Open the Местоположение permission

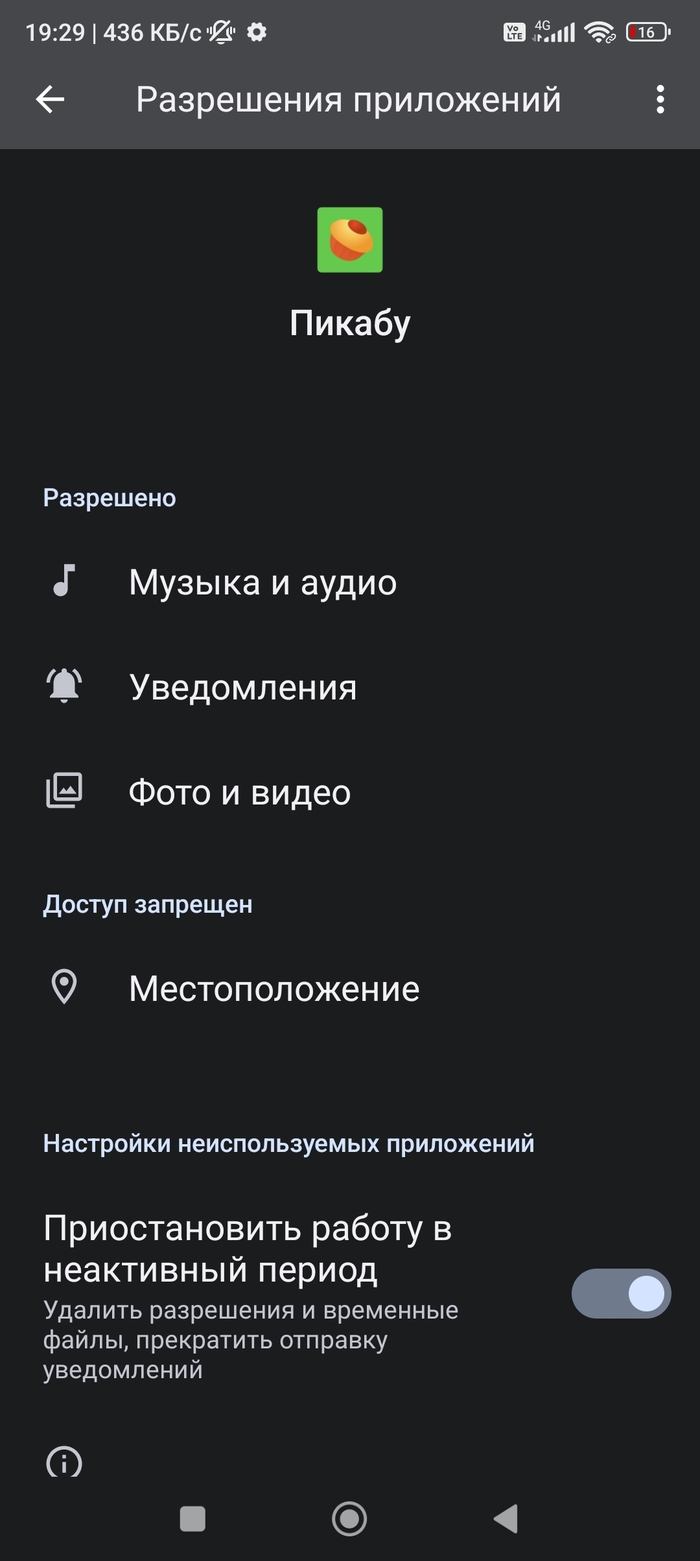click(x=273, y=988)
